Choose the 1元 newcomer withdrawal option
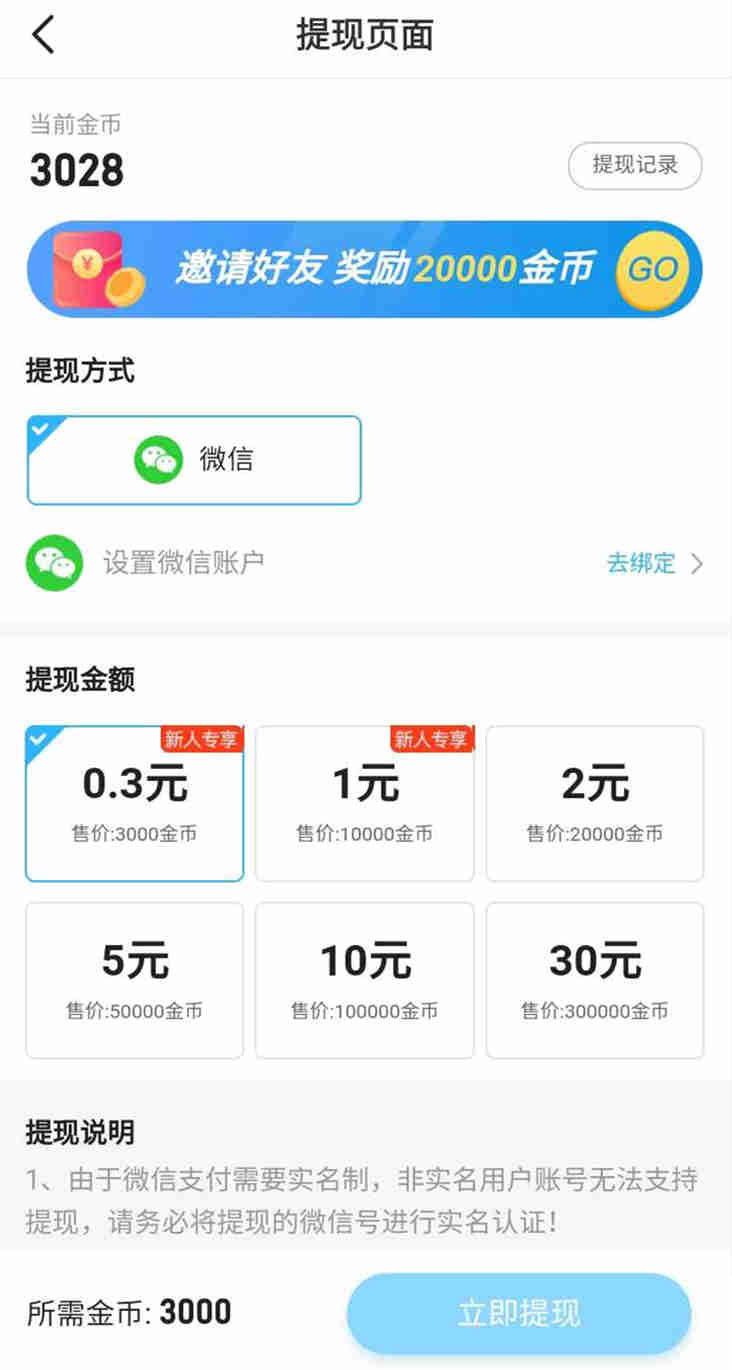 coord(364,804)
